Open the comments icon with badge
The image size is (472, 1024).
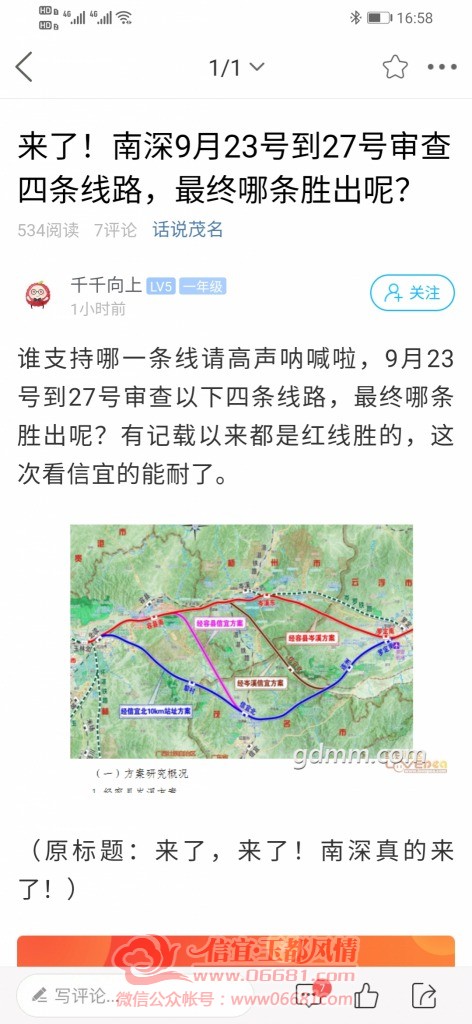[312, 995]
